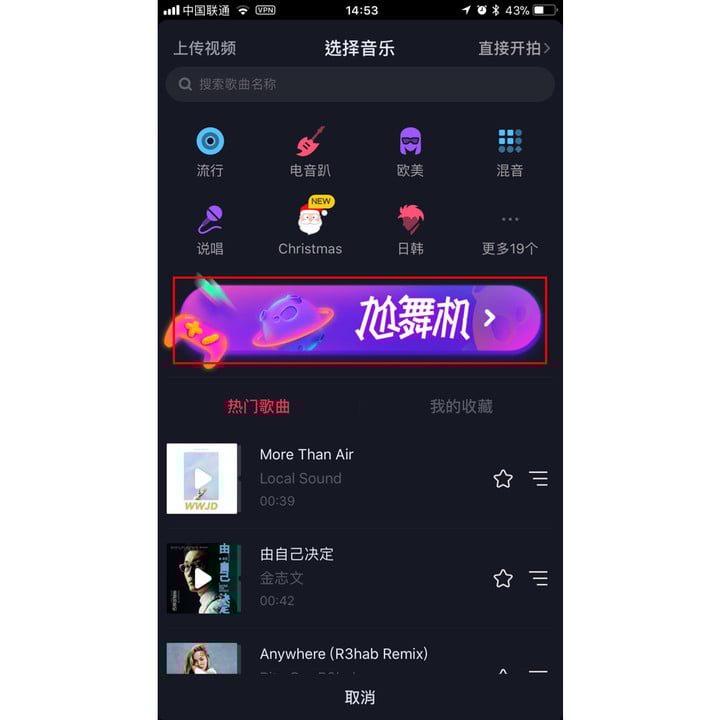Open 直接开拍 to start shooting directly

tap(514, 48)
